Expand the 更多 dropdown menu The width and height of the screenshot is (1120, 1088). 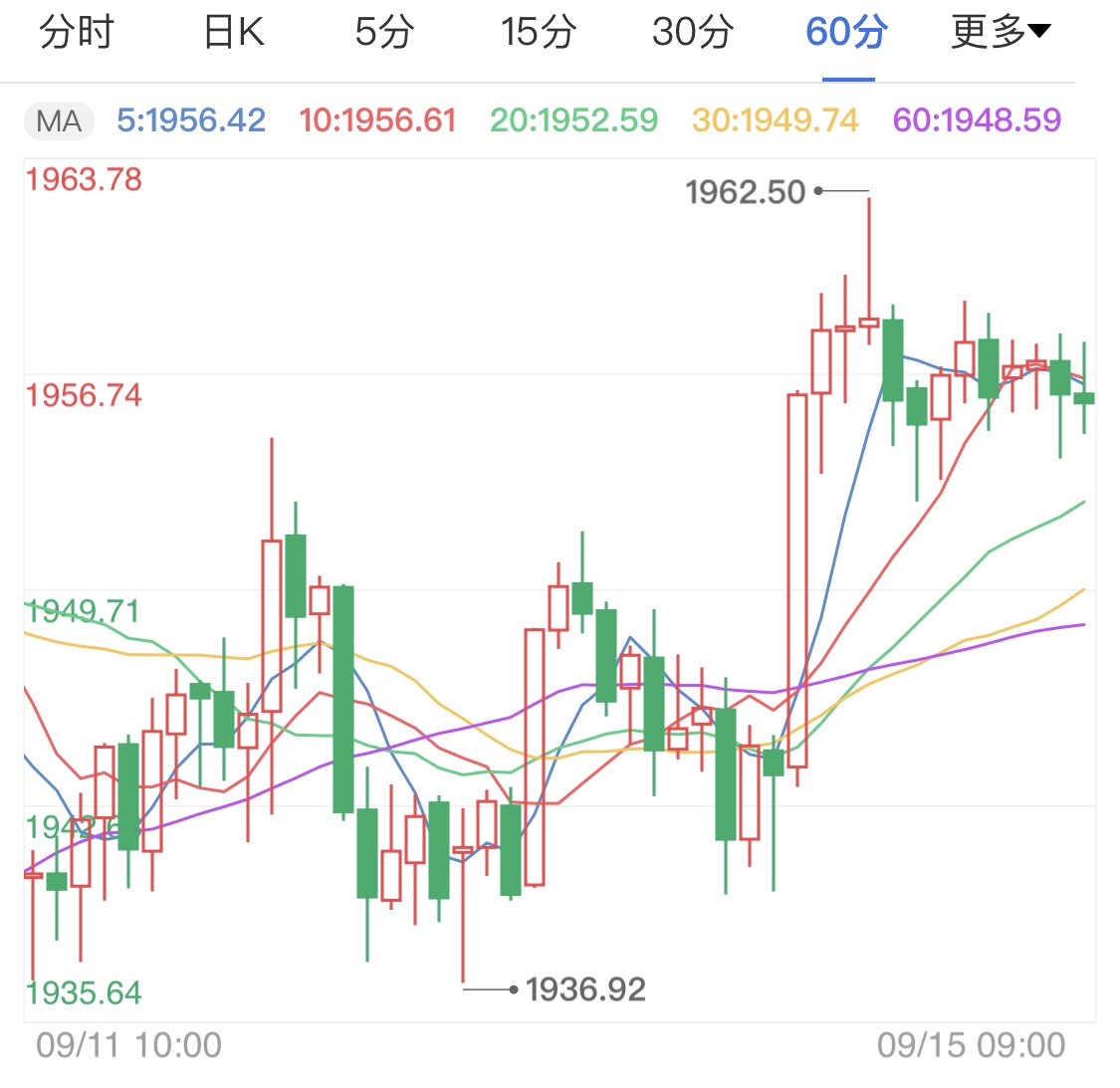pyautogui.click(x=1000, y=33)
